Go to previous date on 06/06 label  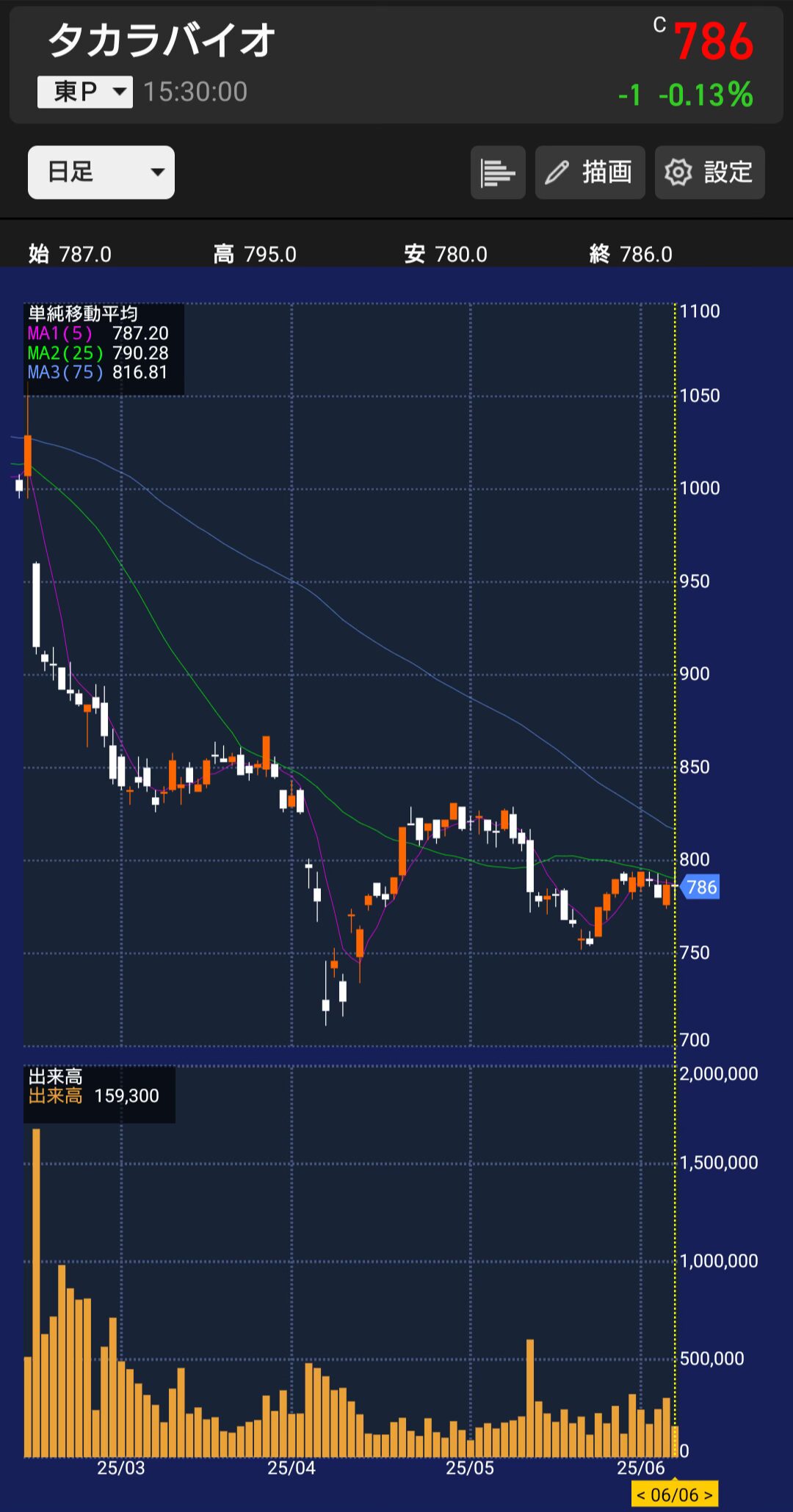(x=641, y=1495)
